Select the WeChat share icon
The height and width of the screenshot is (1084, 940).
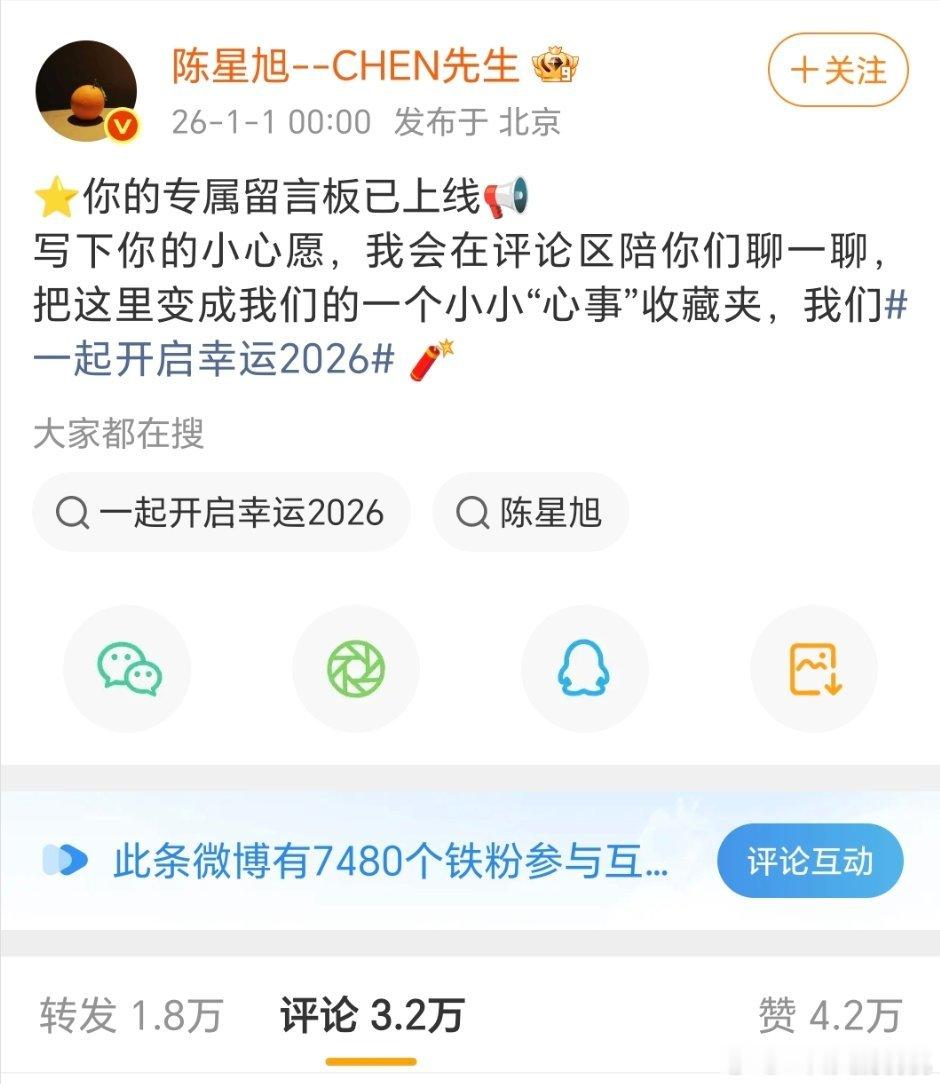[128, 668]
